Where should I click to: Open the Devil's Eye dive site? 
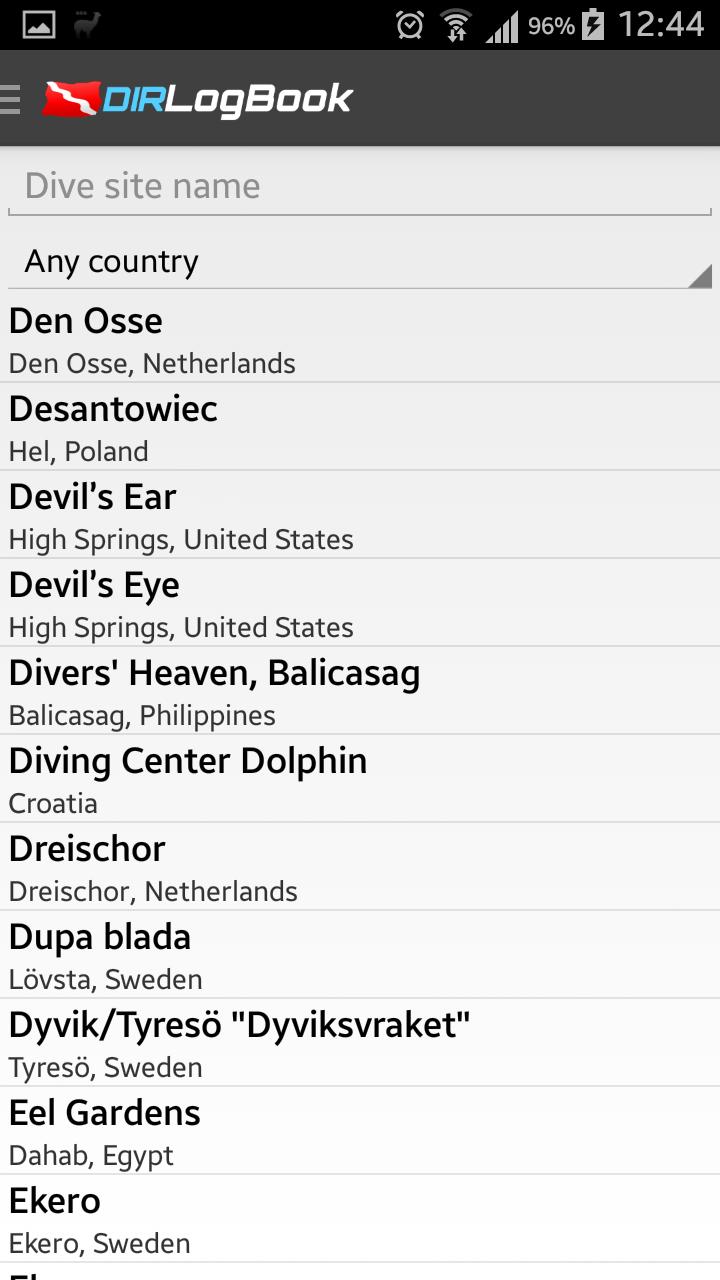360,602
